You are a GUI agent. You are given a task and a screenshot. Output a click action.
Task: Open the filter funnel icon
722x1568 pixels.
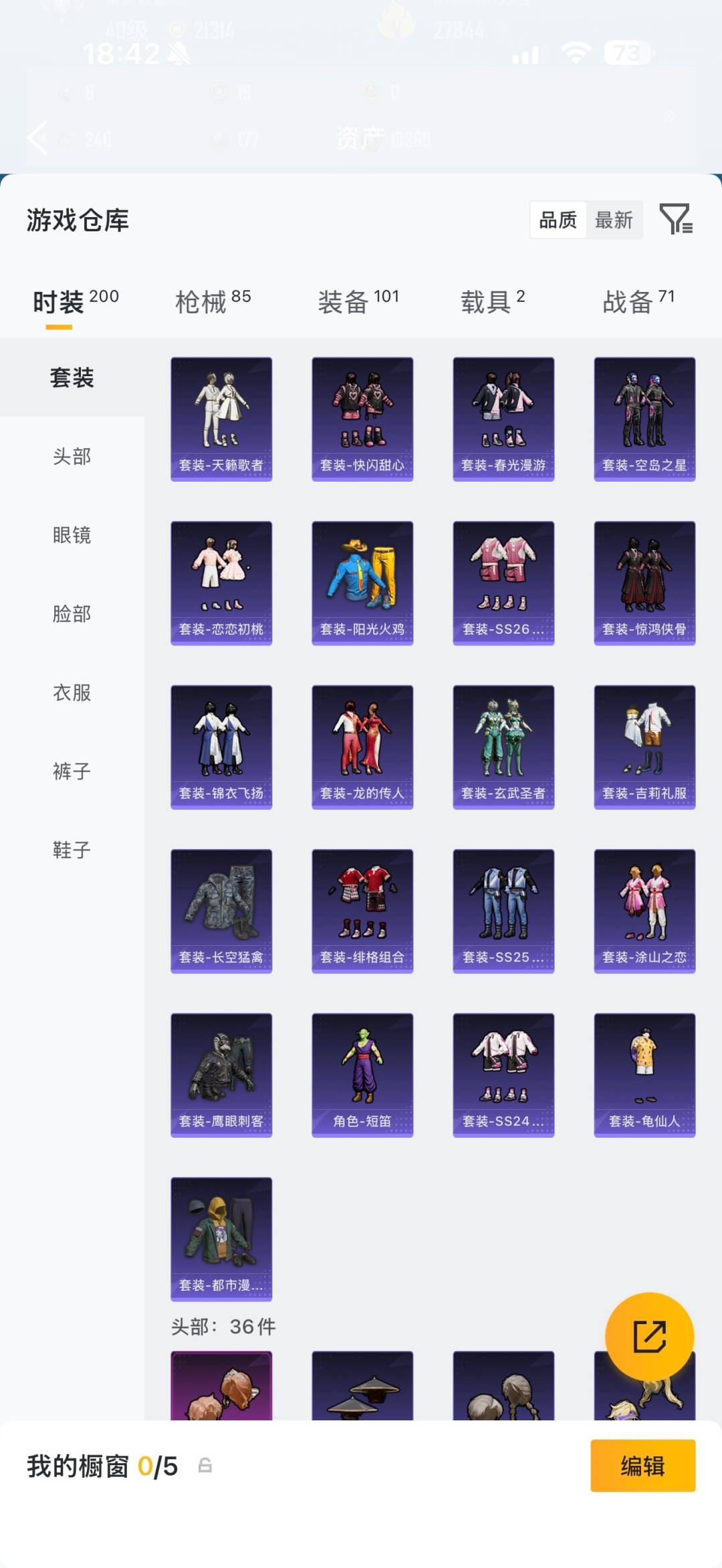coord(676,219)
